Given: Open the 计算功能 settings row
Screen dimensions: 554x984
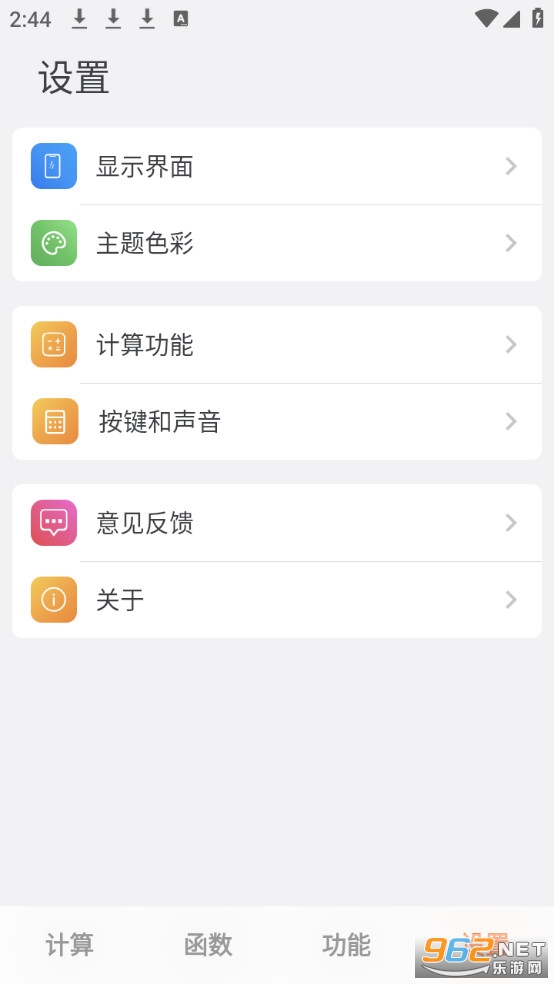Looking at the screenshot, I should pos(277,345).
